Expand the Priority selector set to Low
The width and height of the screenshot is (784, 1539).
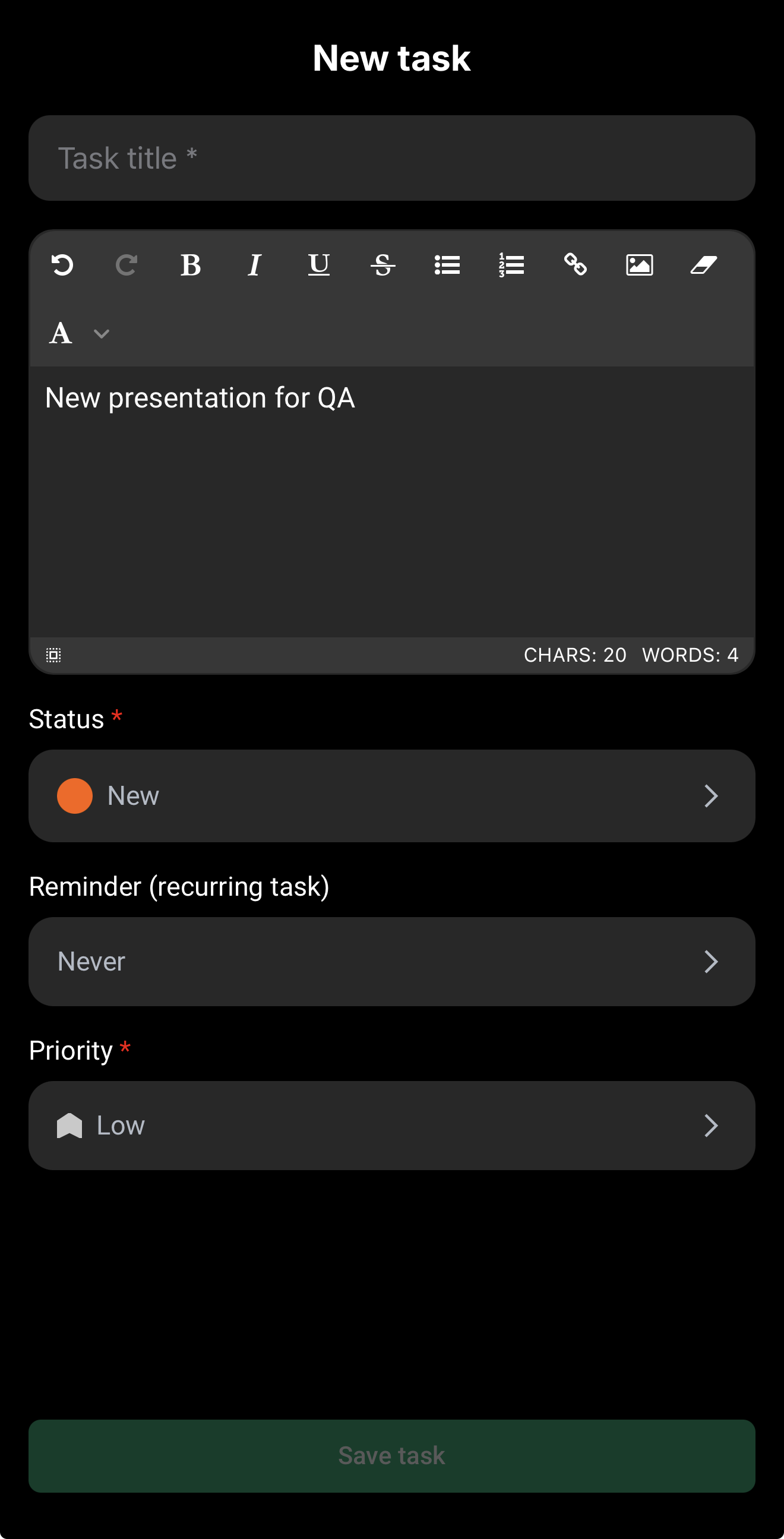392,1125
